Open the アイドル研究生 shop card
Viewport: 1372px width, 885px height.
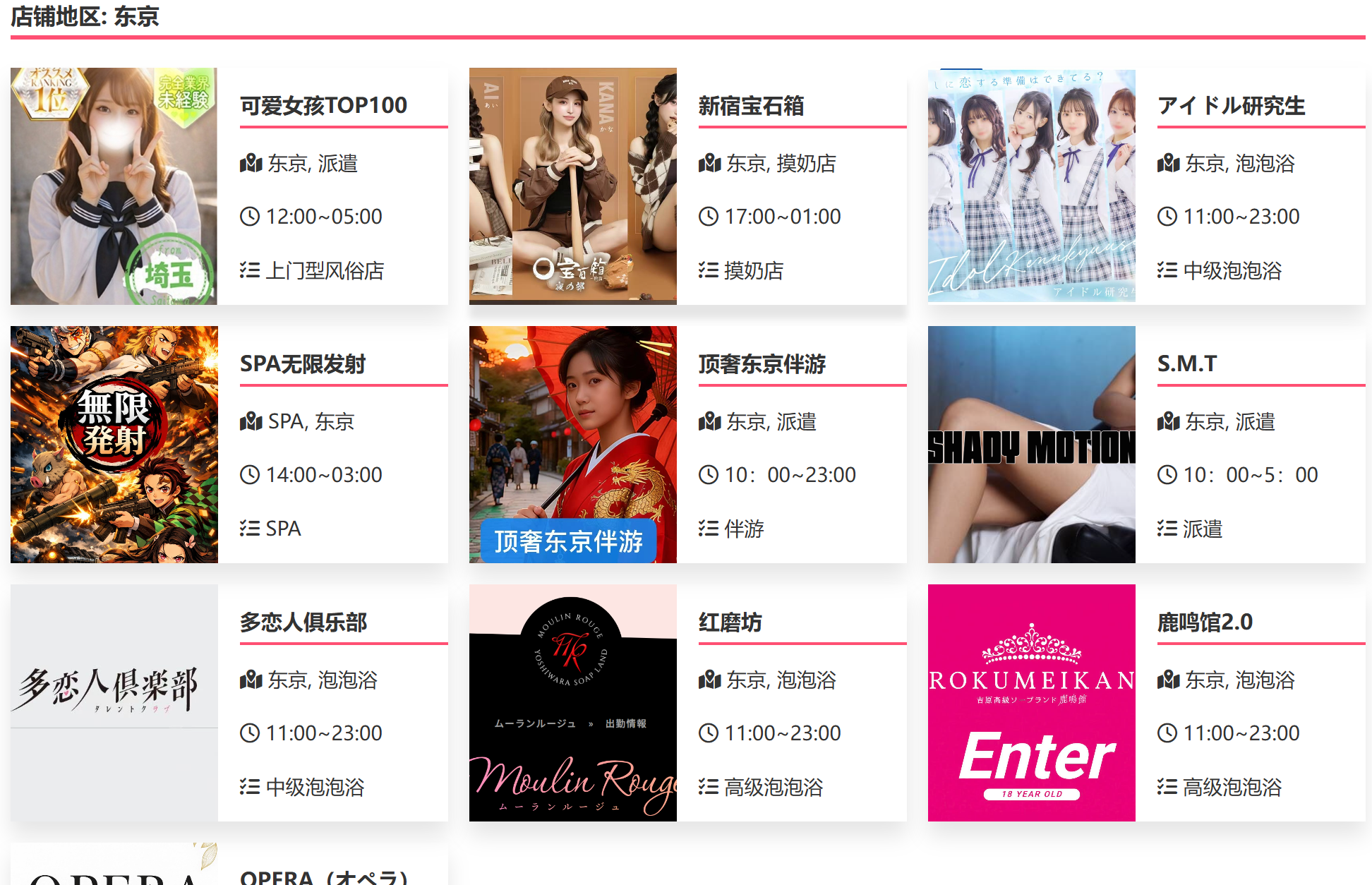pyautogui.click(x=1231, y=106)
